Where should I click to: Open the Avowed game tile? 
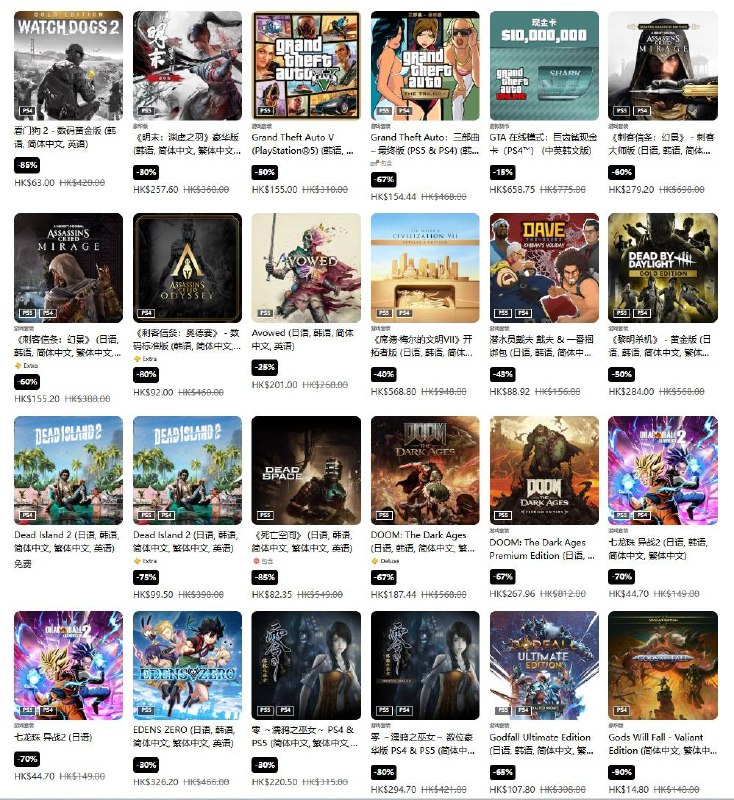pos(306,268)
